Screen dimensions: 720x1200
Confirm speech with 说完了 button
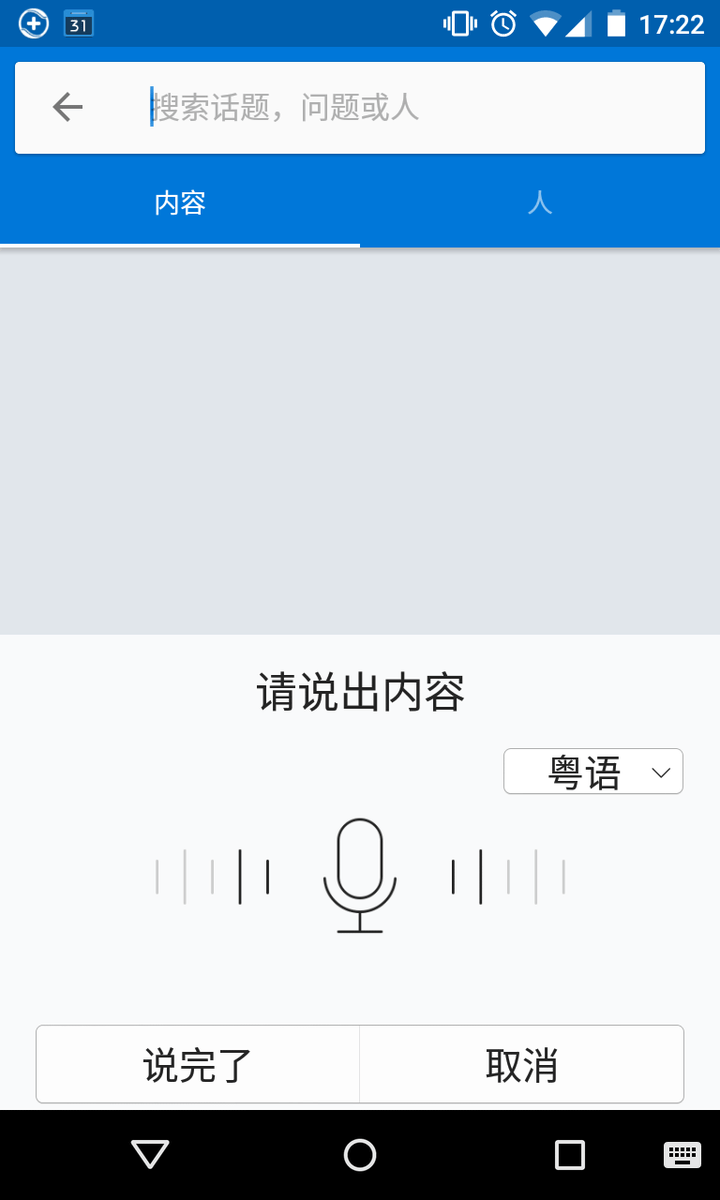coord(198,1065)
